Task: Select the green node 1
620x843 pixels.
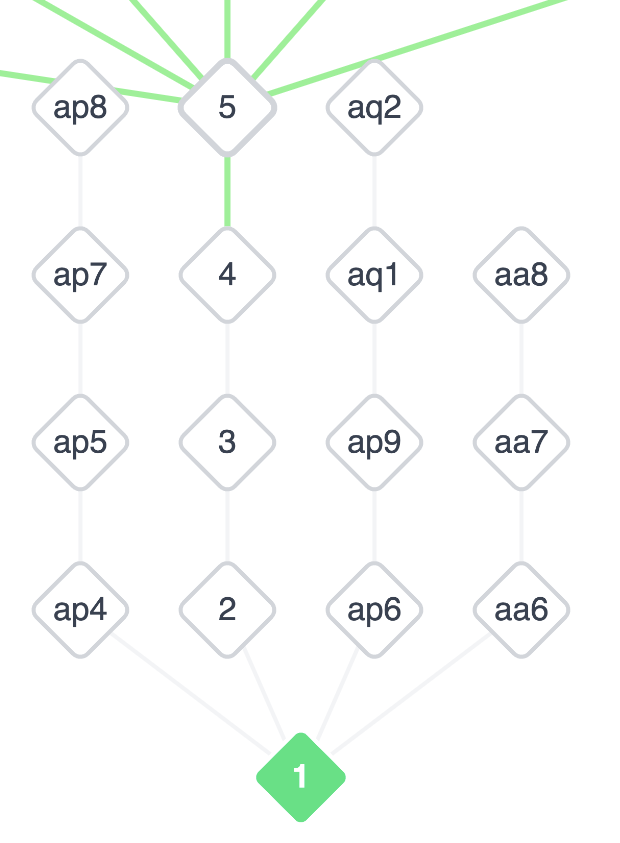Action: tap(300, 777)
